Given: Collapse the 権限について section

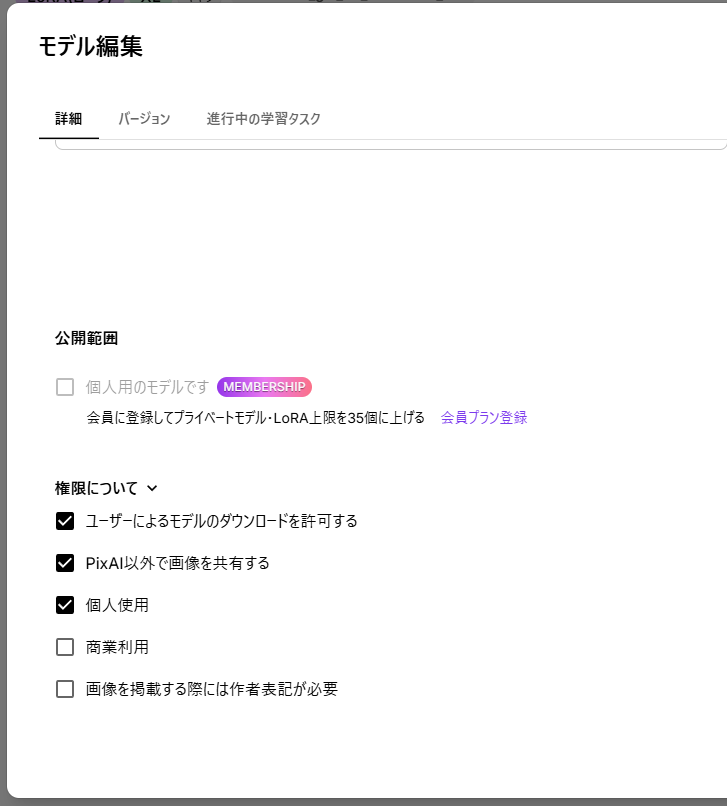Looking at the screenshot, I should coord(152,488).
